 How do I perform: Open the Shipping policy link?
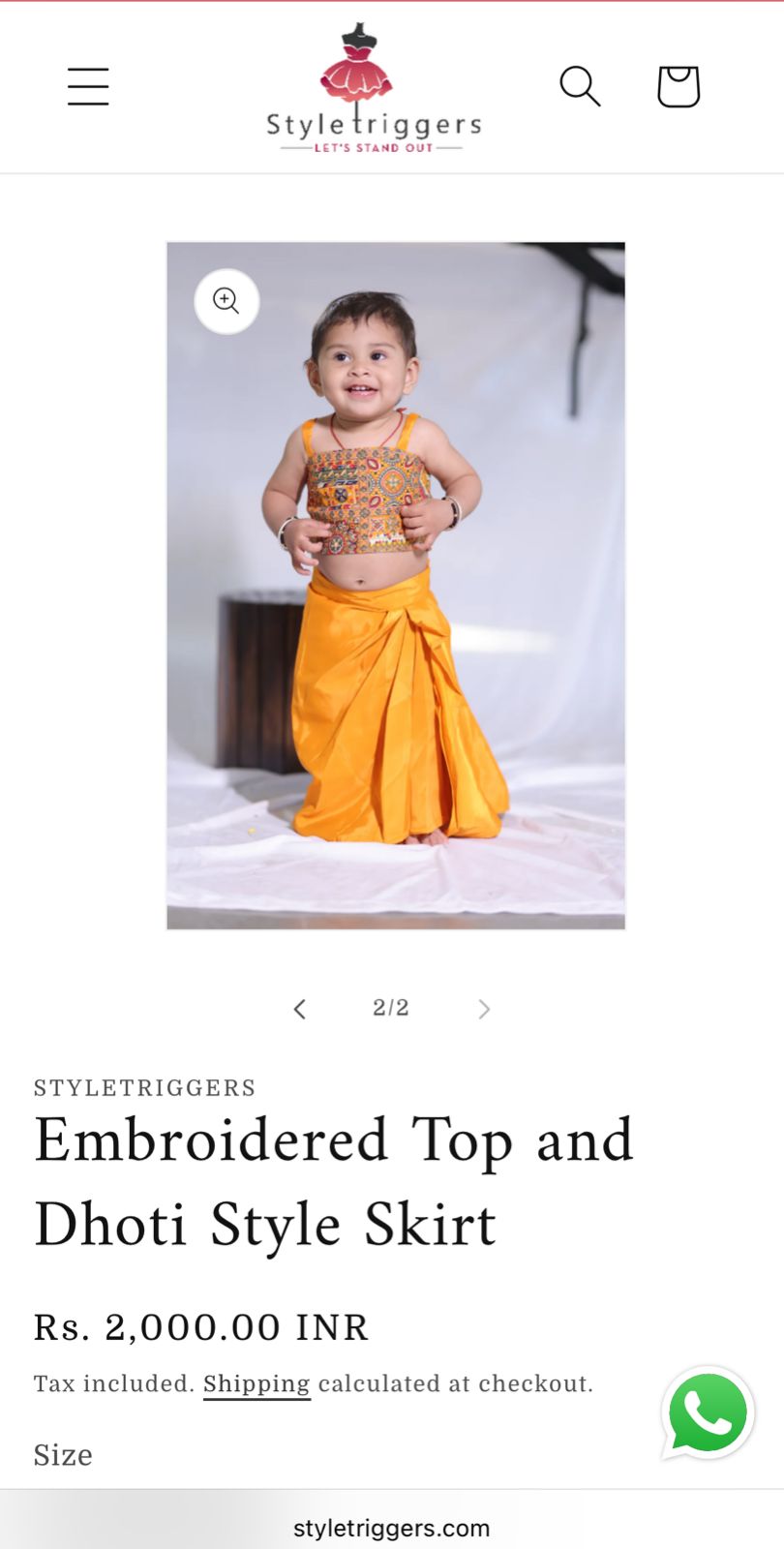click(x=256, y=1383)
